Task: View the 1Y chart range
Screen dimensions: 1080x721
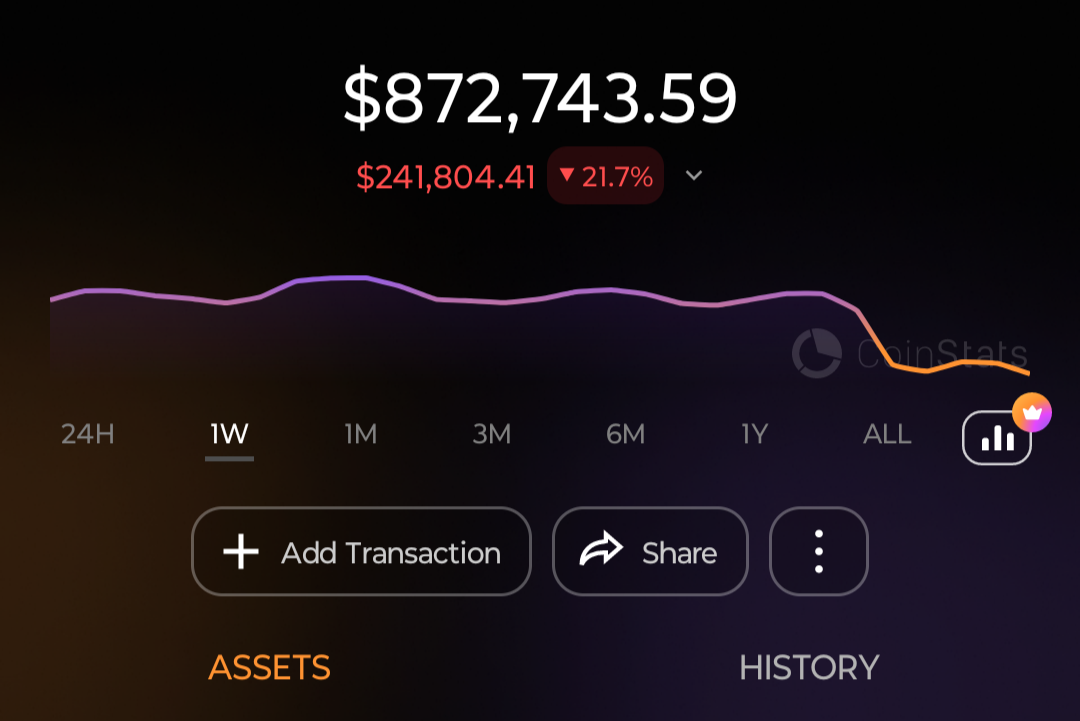Action: click(x=754, y=434)
